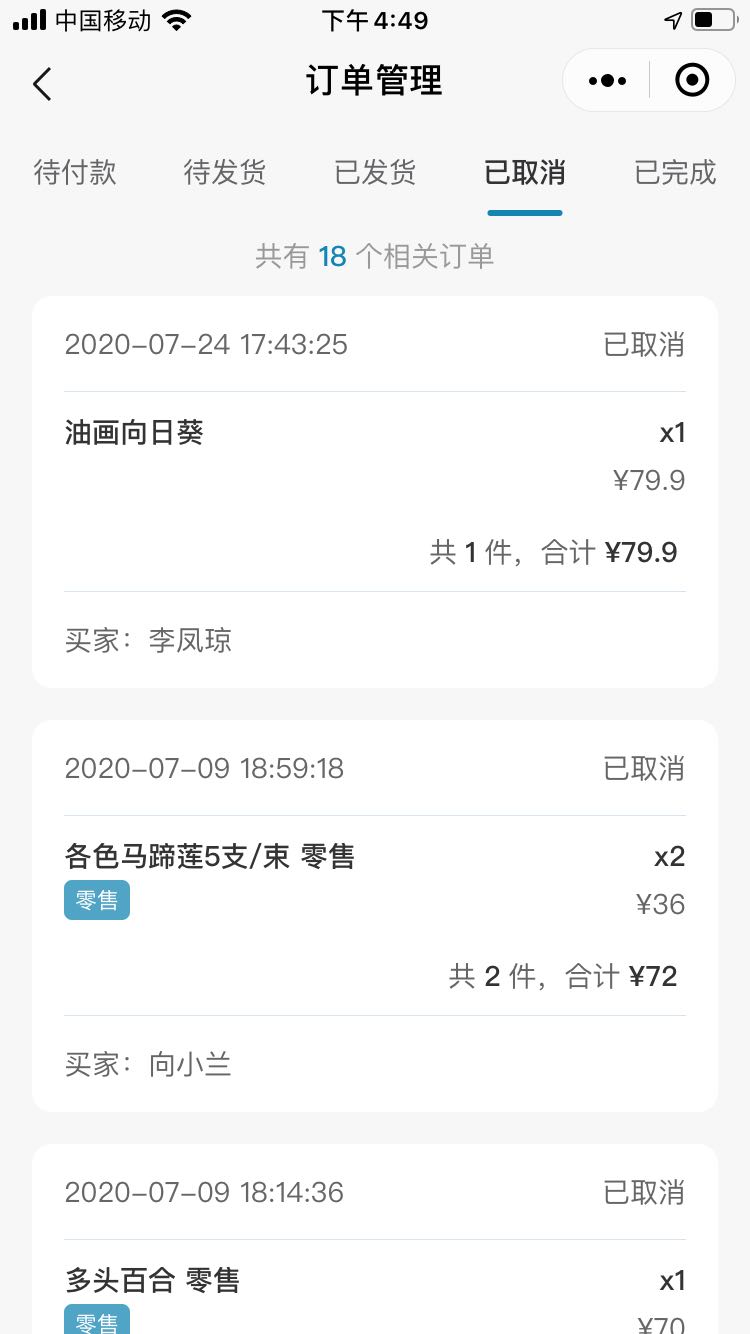Open the 油画向日葵 order from 李凤琼
This screenshot has width=750, height=1334.
(x=375, y=492)
